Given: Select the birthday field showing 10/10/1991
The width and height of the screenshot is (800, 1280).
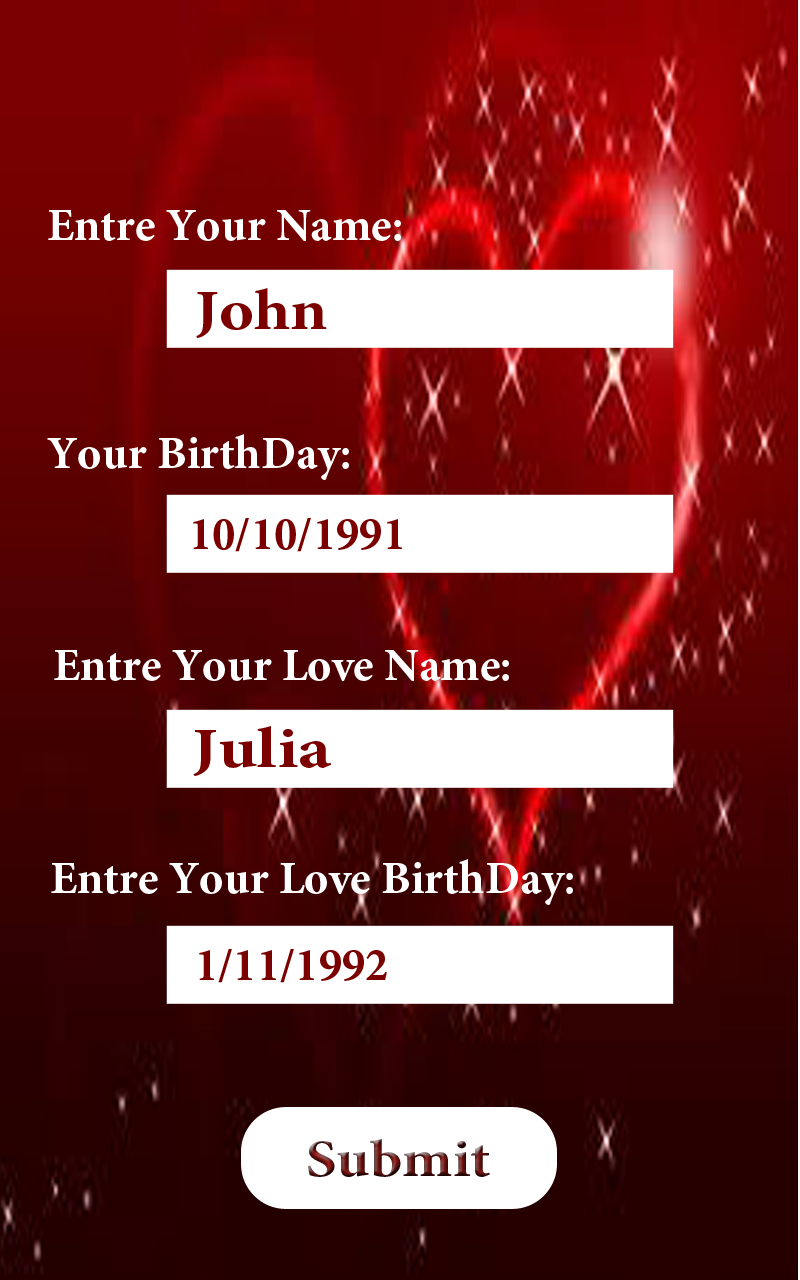Looking at the screenshot, I should (x=419, y=534).
